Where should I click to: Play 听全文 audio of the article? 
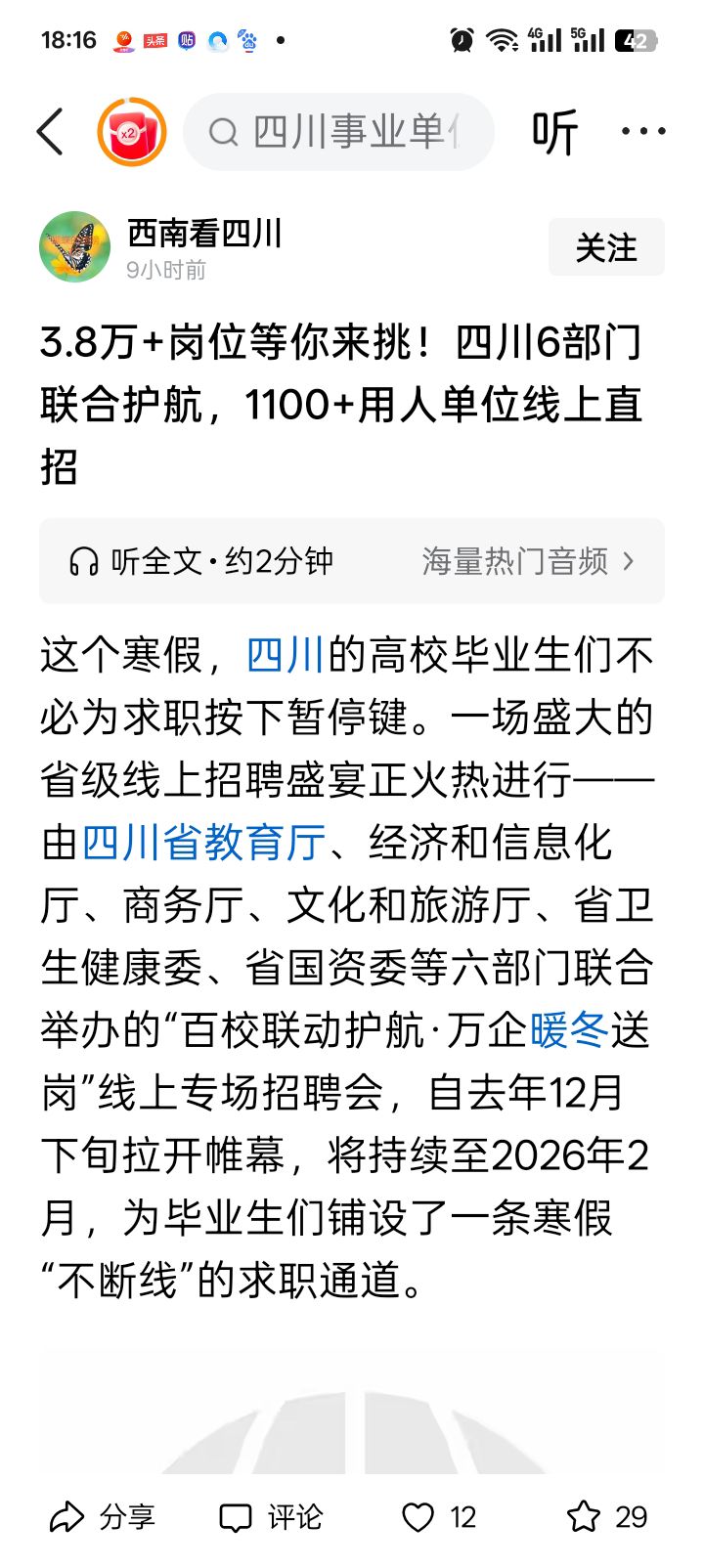tap(202, 561)
